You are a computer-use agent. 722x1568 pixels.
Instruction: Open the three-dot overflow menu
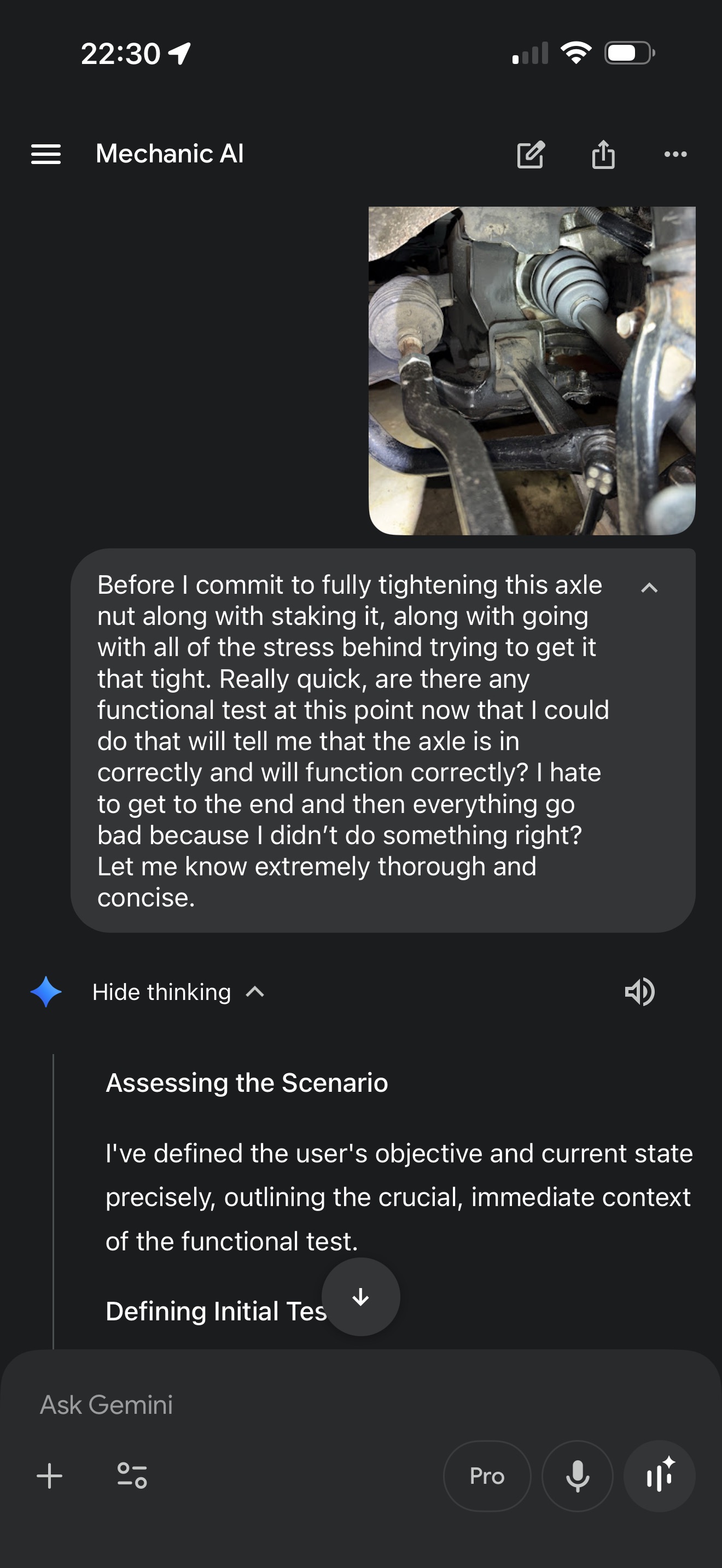point(675,155)
